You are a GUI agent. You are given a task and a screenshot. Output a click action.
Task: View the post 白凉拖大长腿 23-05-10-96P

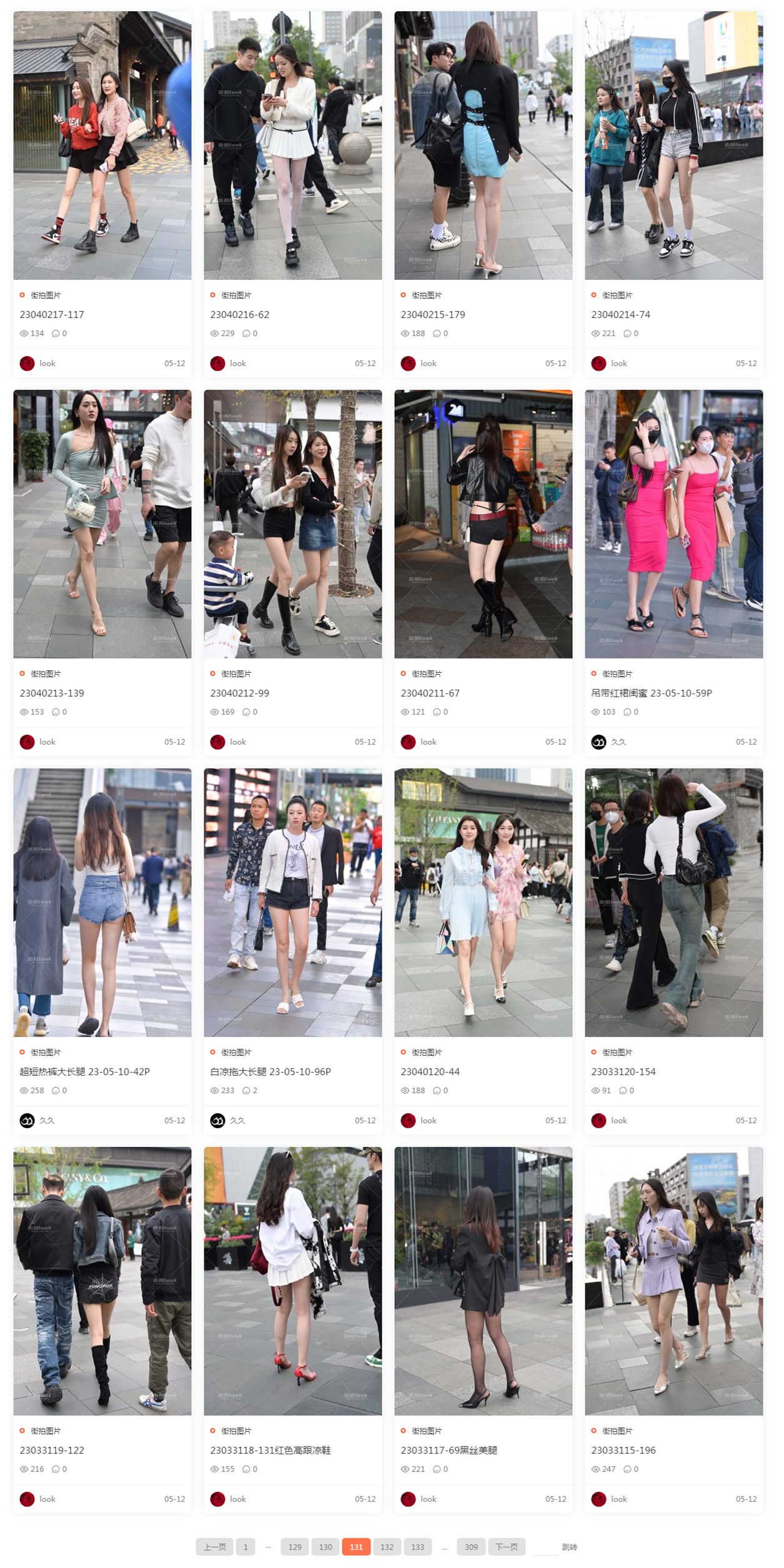pyautogui.click(x=270, y=1071)
